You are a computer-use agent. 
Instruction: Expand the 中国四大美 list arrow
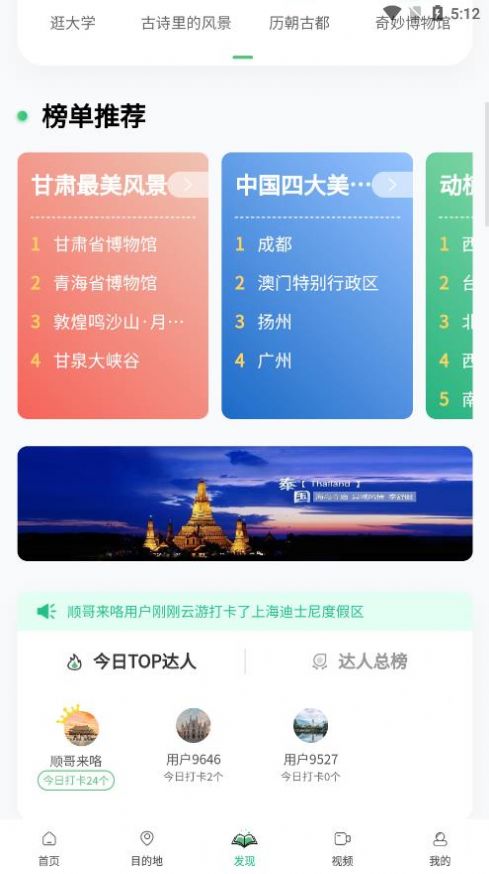[393, 184]
